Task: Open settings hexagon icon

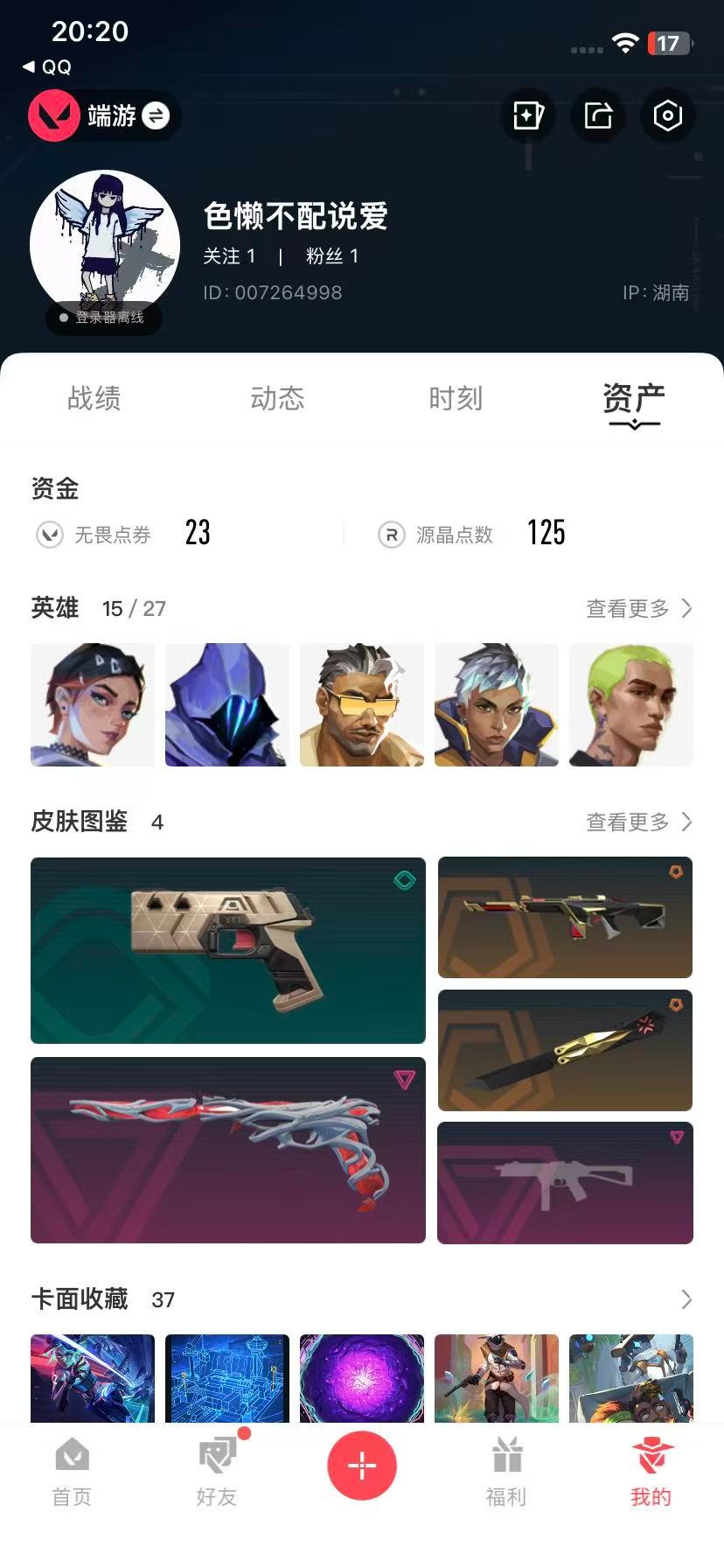Action: (x=667, y=115)
